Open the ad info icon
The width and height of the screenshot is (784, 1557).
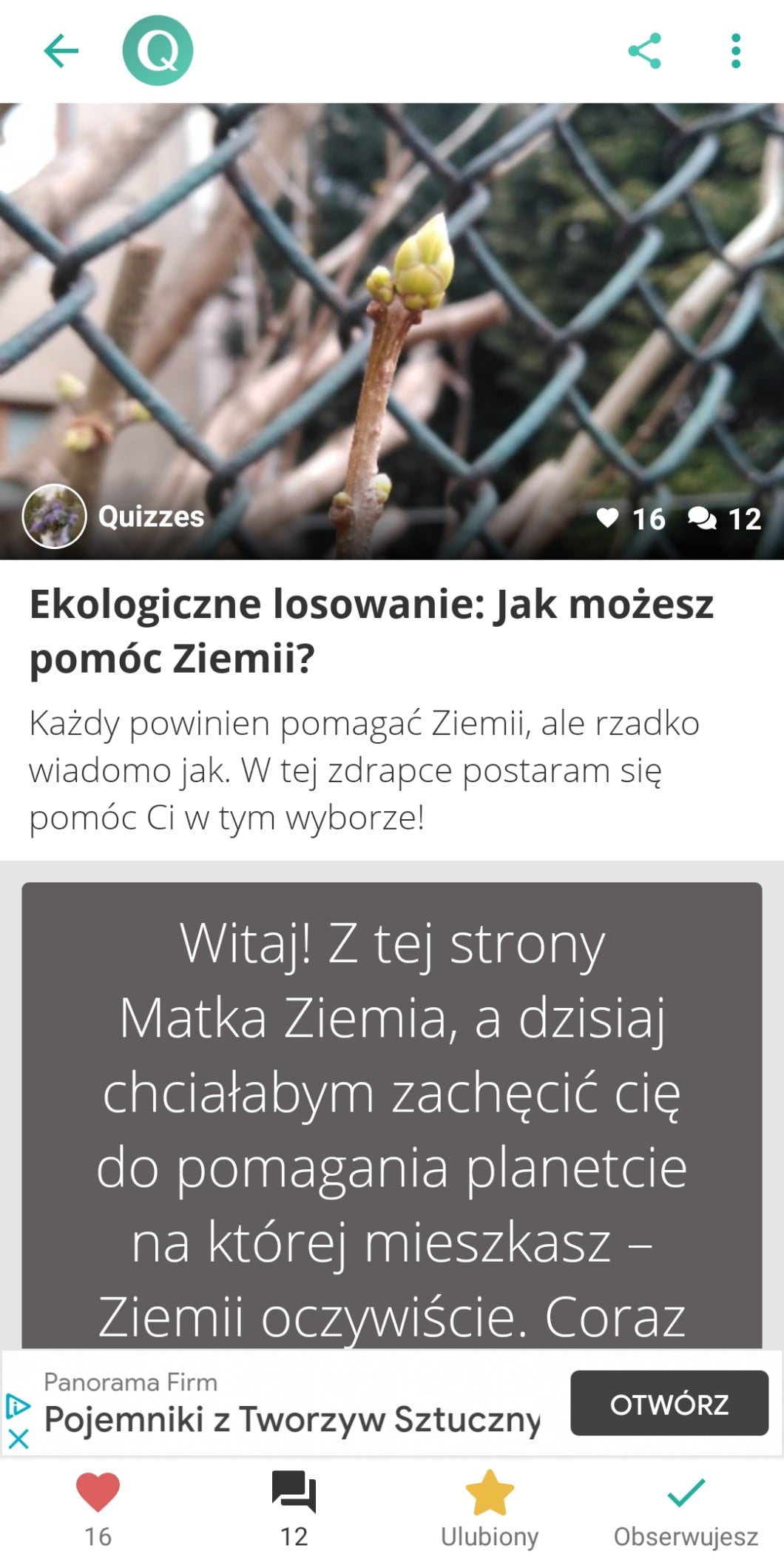[18, 1406]
